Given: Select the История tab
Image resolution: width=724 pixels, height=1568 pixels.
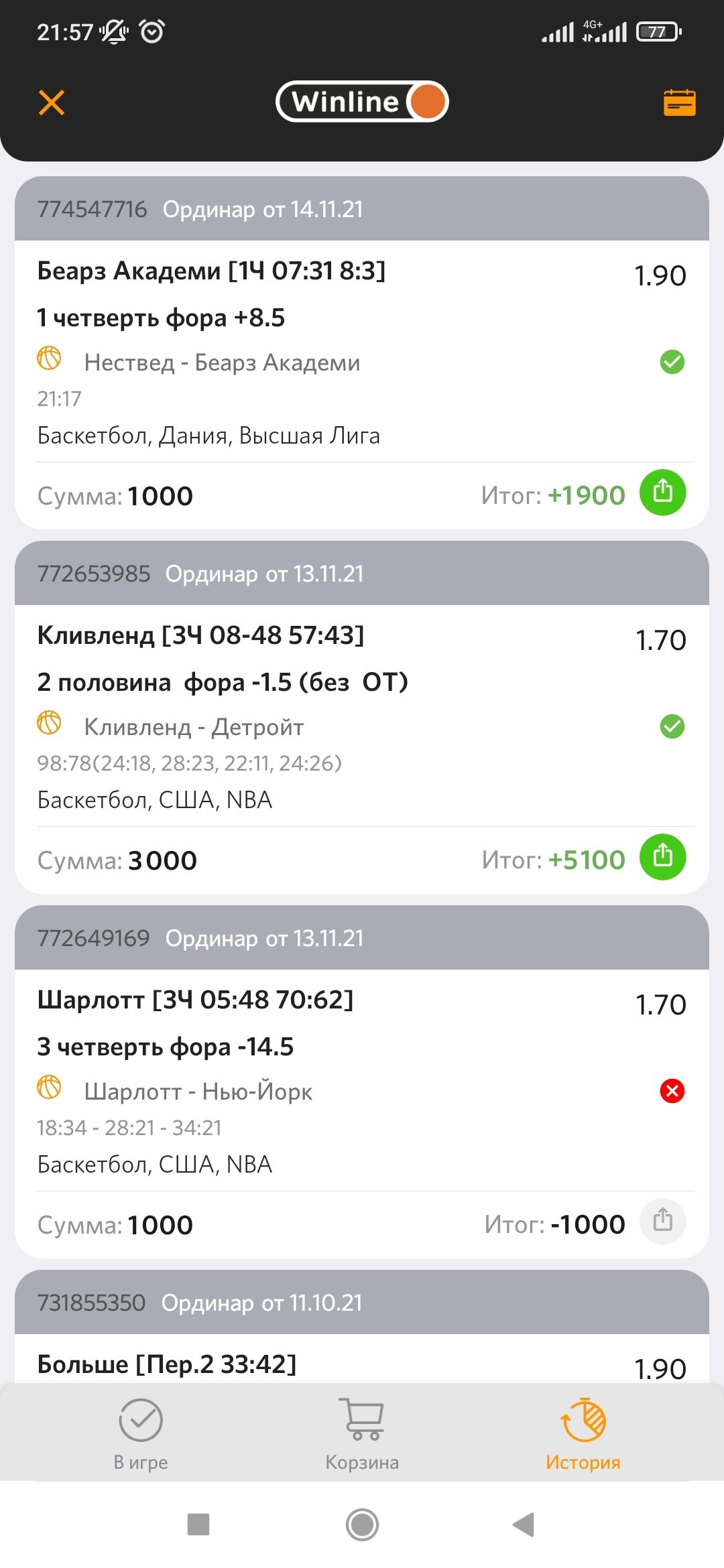Looking at the screenshot, I should pos(583,1433).
